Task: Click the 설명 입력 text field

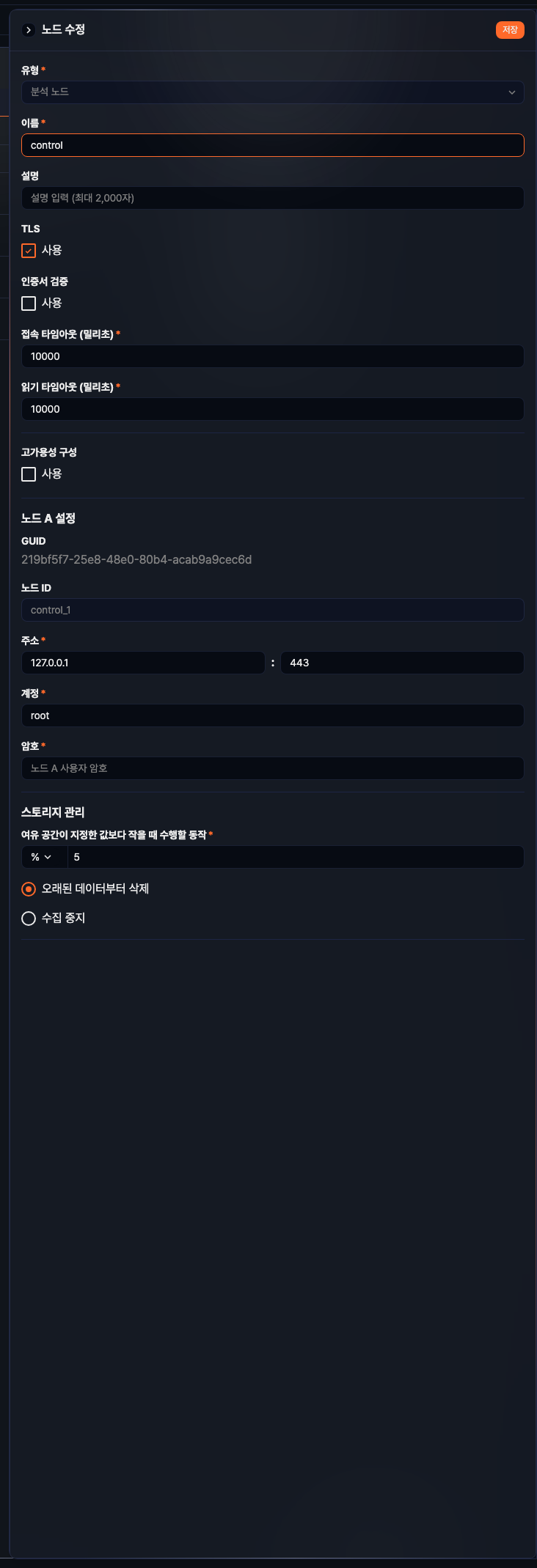Action: pyautogui.click(x=273, y=198)
